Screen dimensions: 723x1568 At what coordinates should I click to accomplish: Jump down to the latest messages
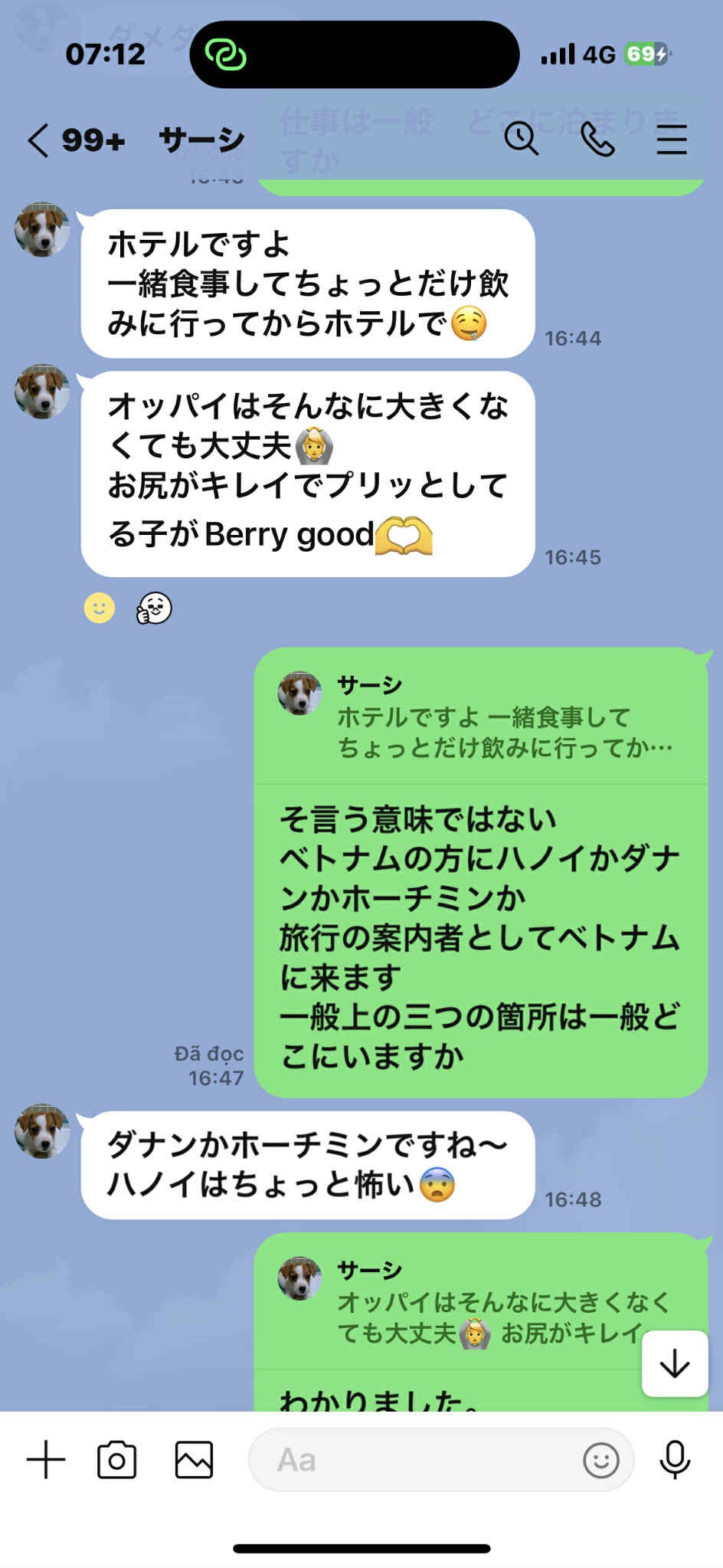(674, 1364)
